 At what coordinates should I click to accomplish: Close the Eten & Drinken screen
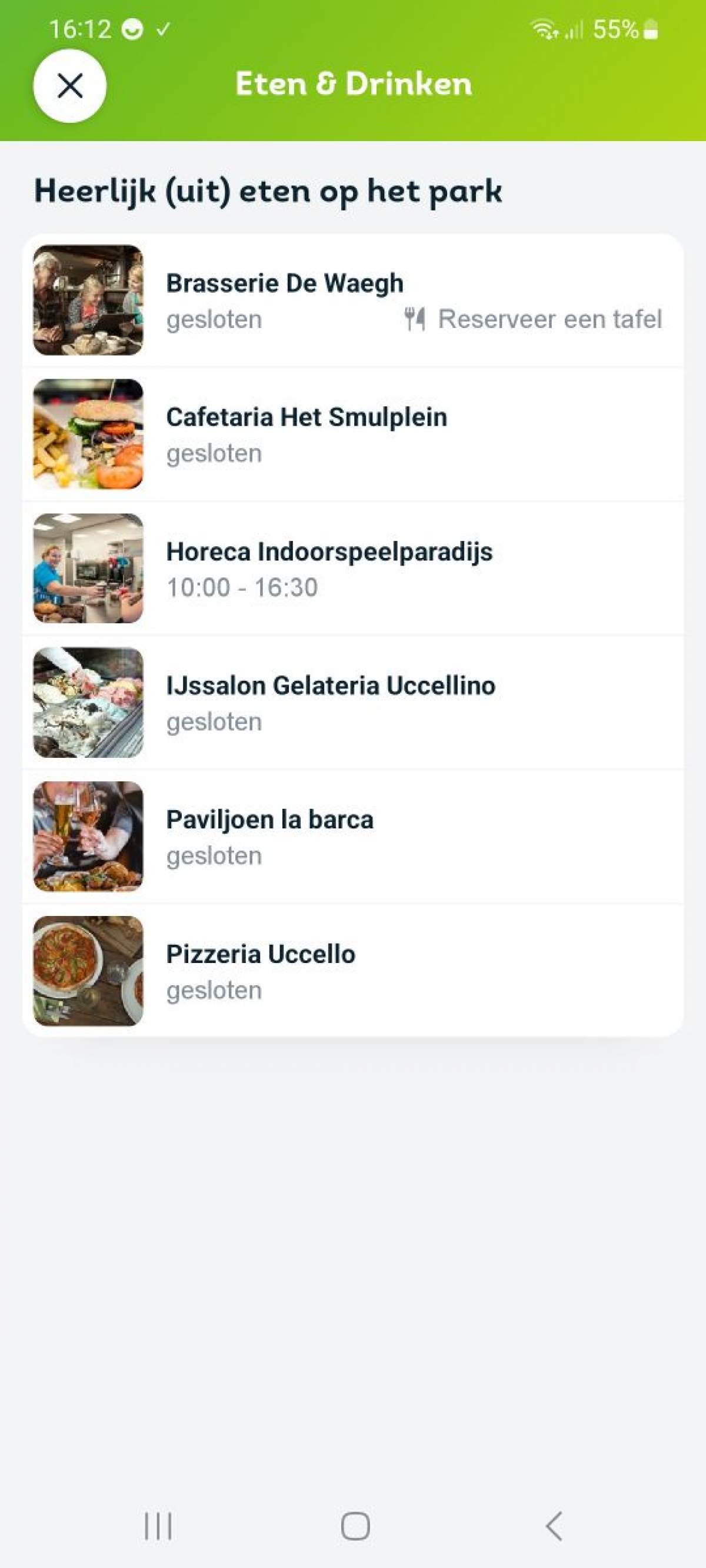point(69,86)
